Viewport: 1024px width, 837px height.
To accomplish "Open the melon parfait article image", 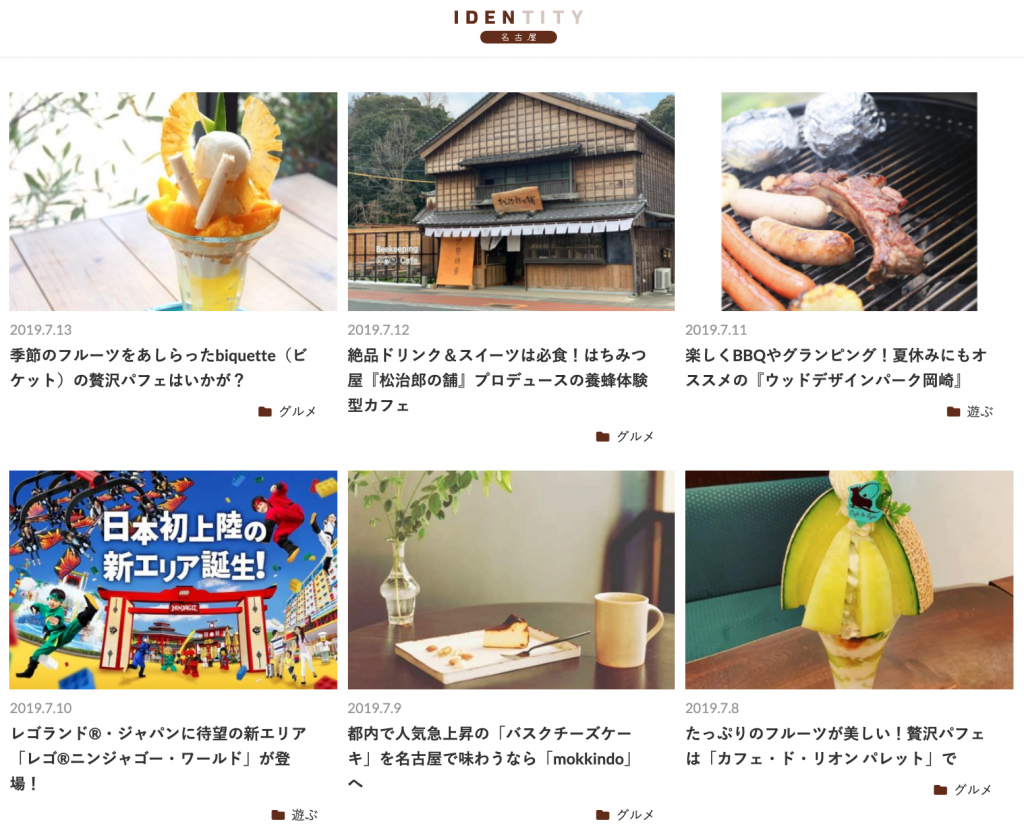I will click(849, 579).
